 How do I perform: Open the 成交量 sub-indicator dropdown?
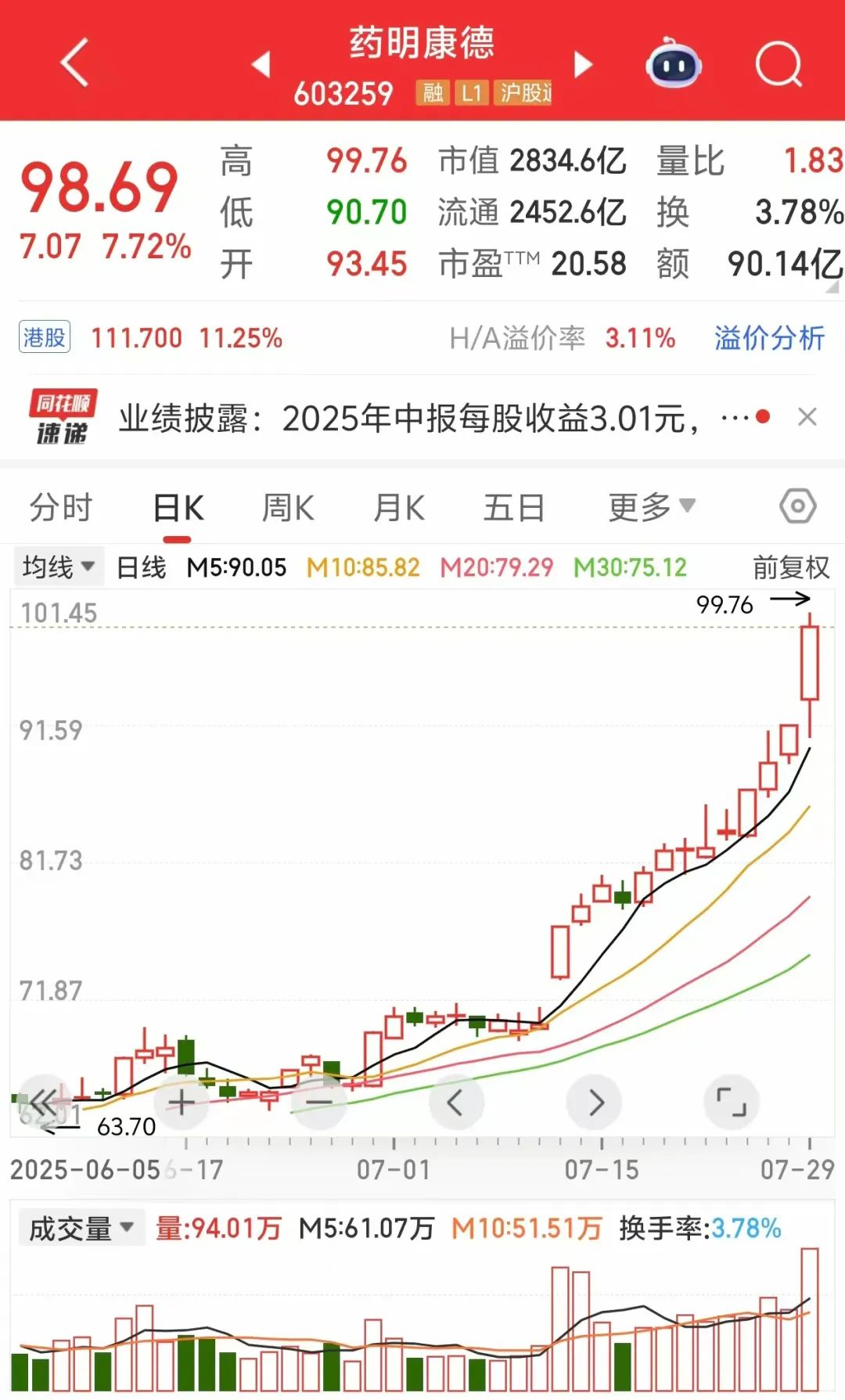point(81,1229)
